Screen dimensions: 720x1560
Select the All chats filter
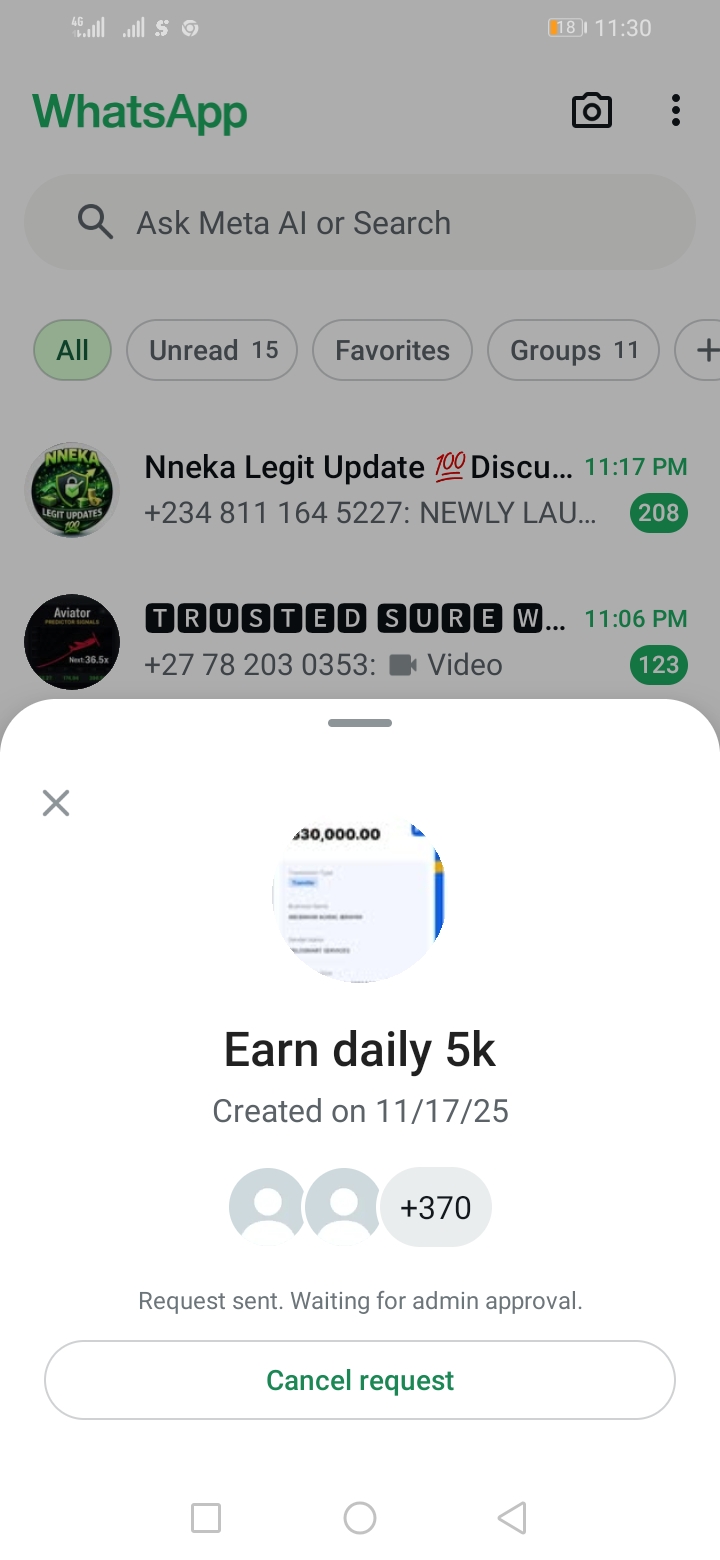click(x=72, y=350)
